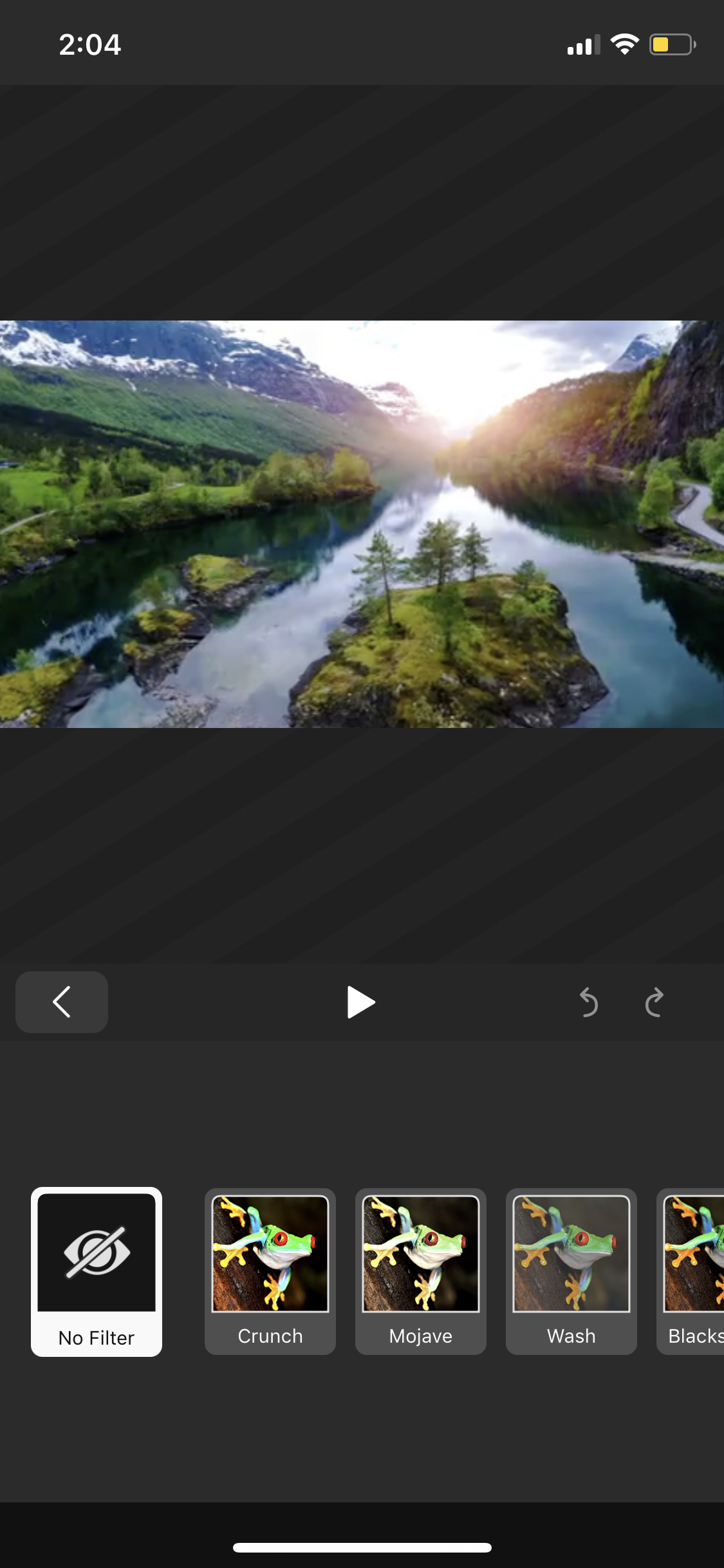The height and width of the screenshot is (1568, 724).
Task: Go back using the left chevron
Action: coord(62,1002)
